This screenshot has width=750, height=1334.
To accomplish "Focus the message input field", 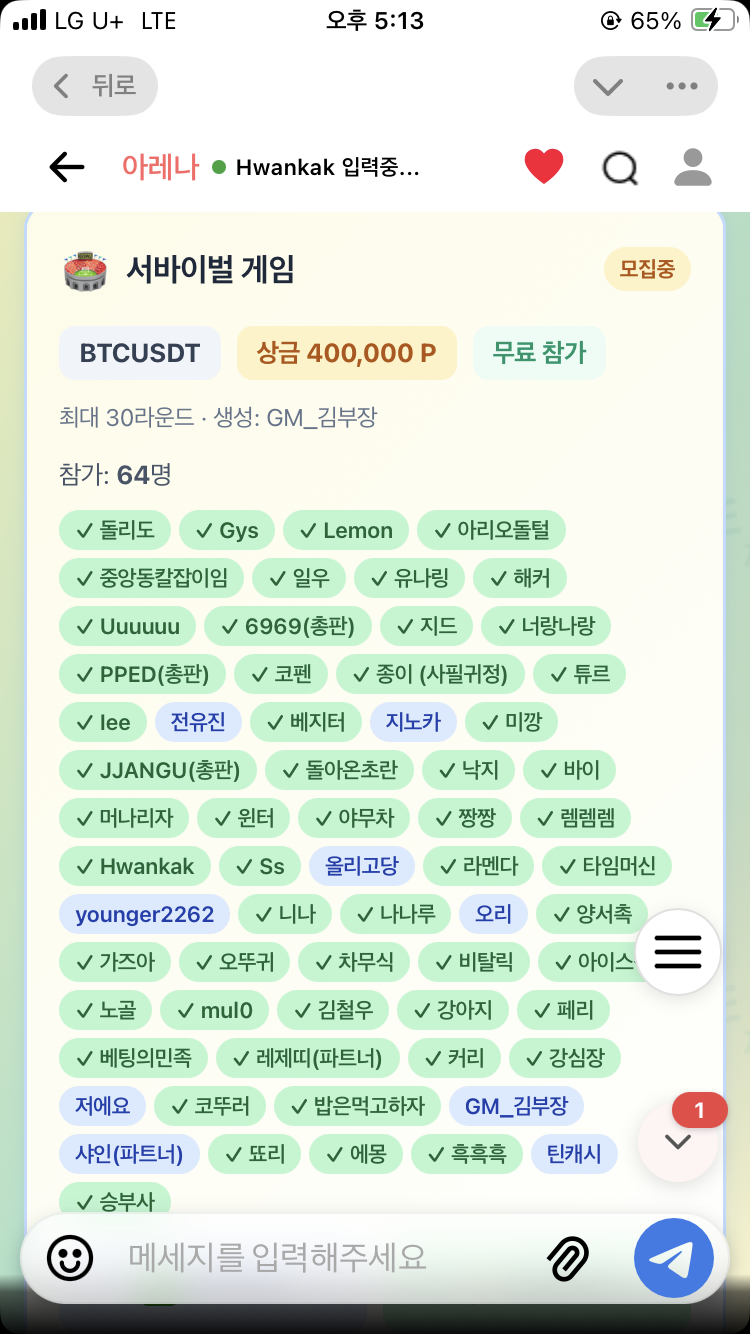I will [x=320, y=1257].
